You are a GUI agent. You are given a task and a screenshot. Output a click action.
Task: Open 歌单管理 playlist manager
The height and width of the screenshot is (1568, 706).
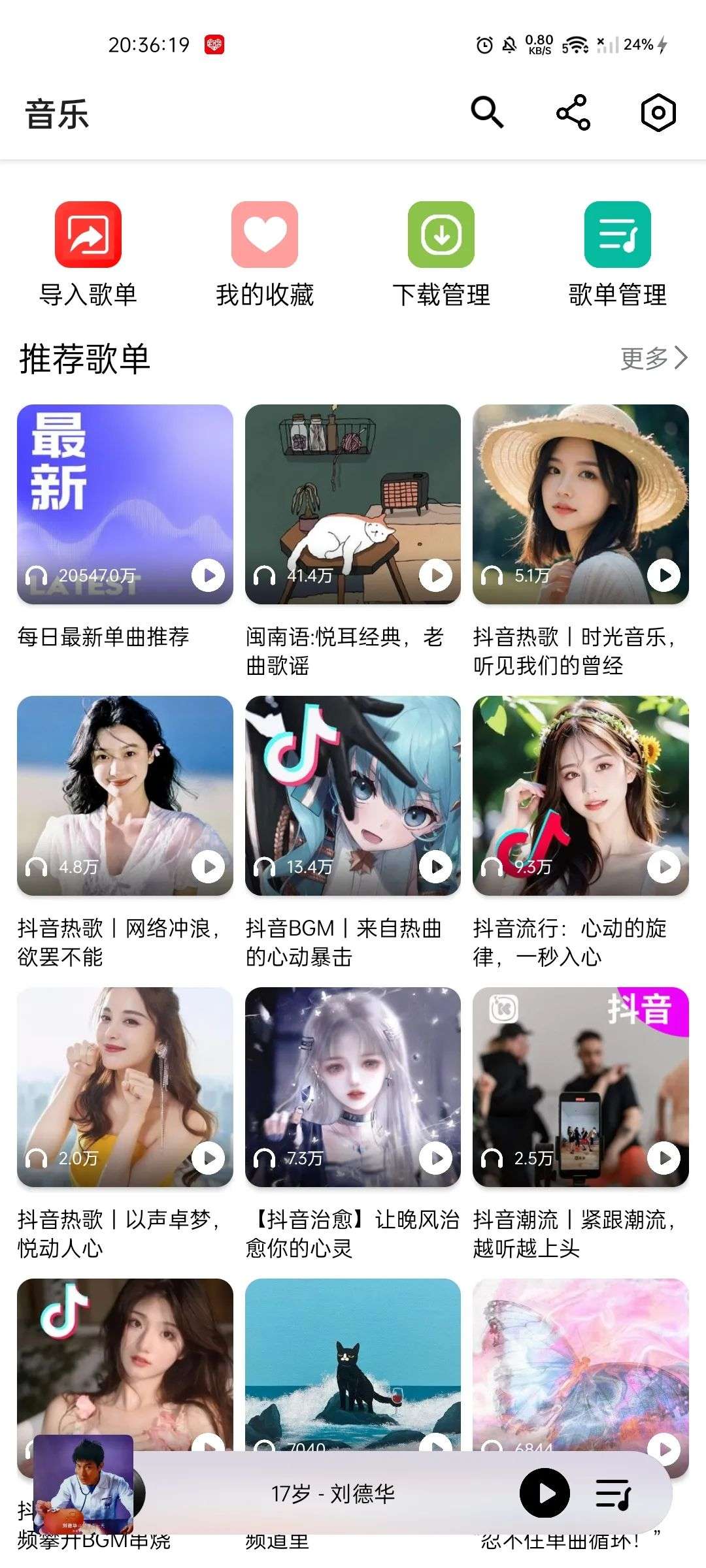(x=618, y=253)
